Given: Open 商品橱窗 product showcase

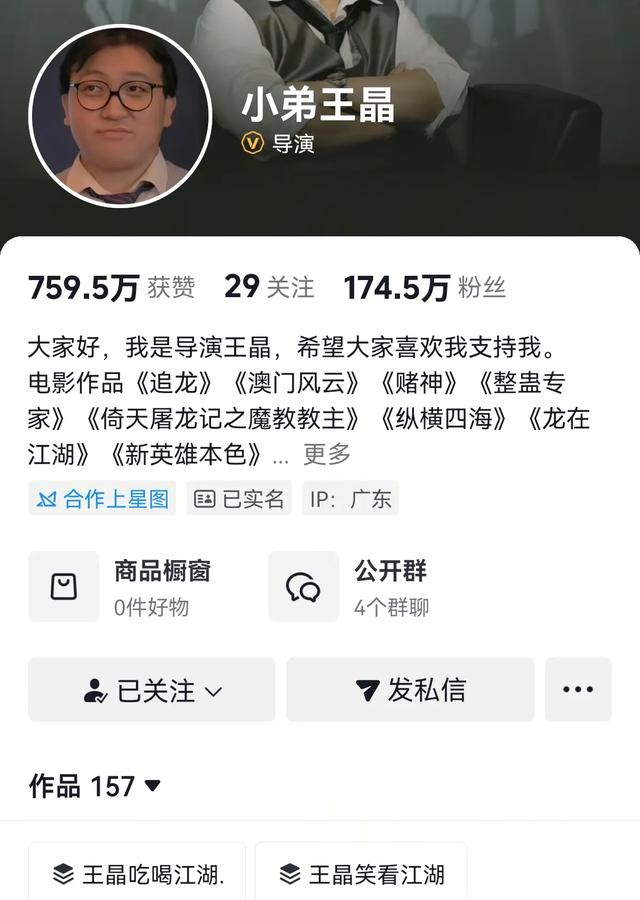Looking at the screenshot, I should [120, 586].
